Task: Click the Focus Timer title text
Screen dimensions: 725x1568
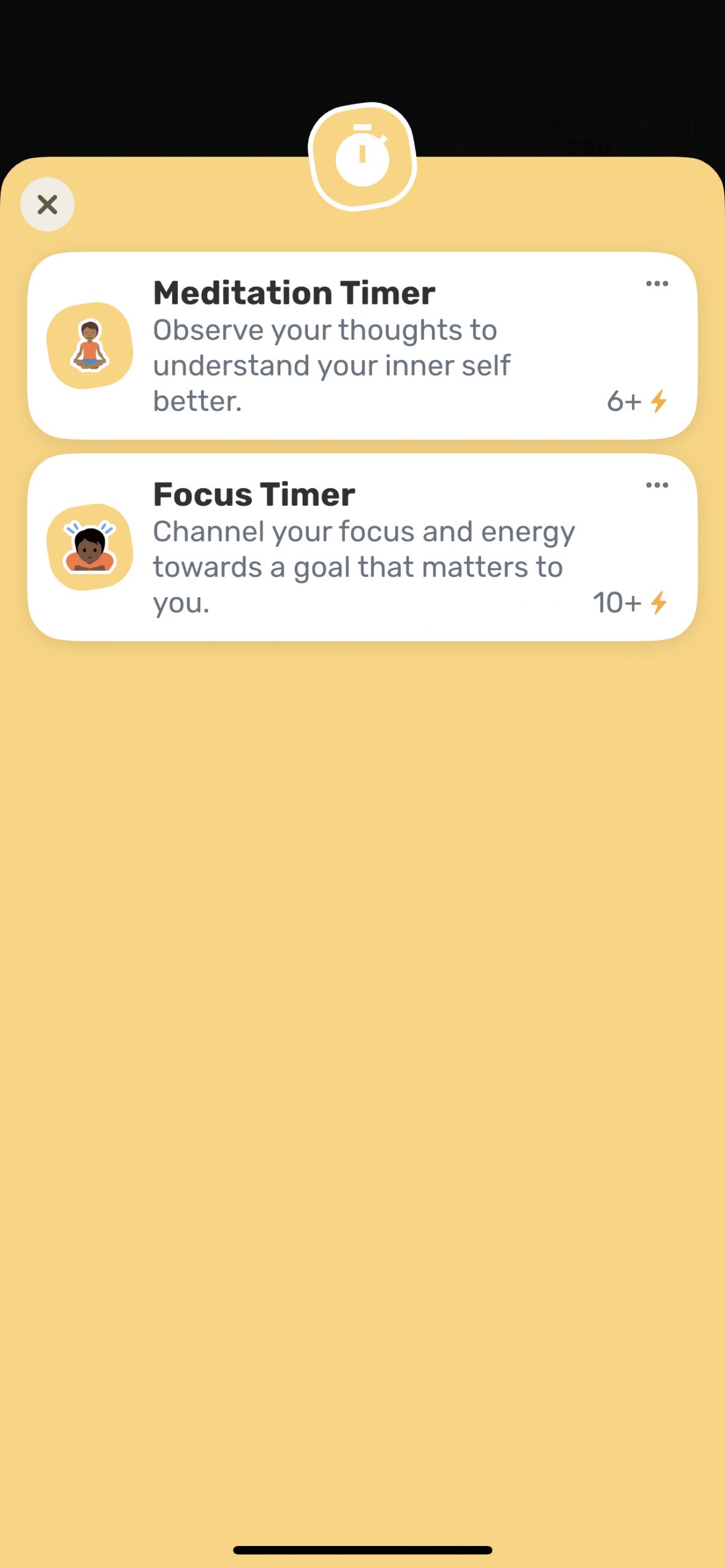Action: click(x=253, y=494)
